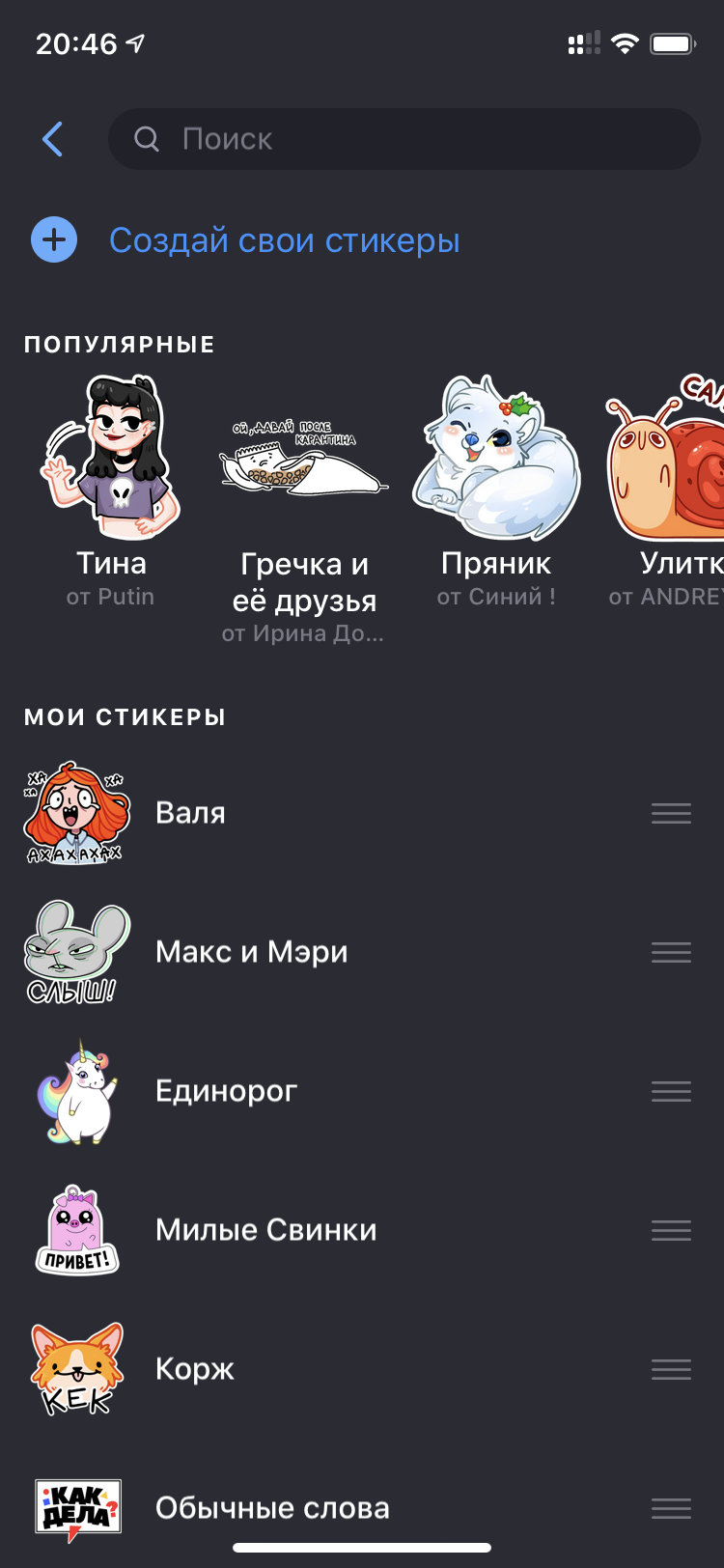Open the Милые Свинки sticker set

click(362, 1230)
